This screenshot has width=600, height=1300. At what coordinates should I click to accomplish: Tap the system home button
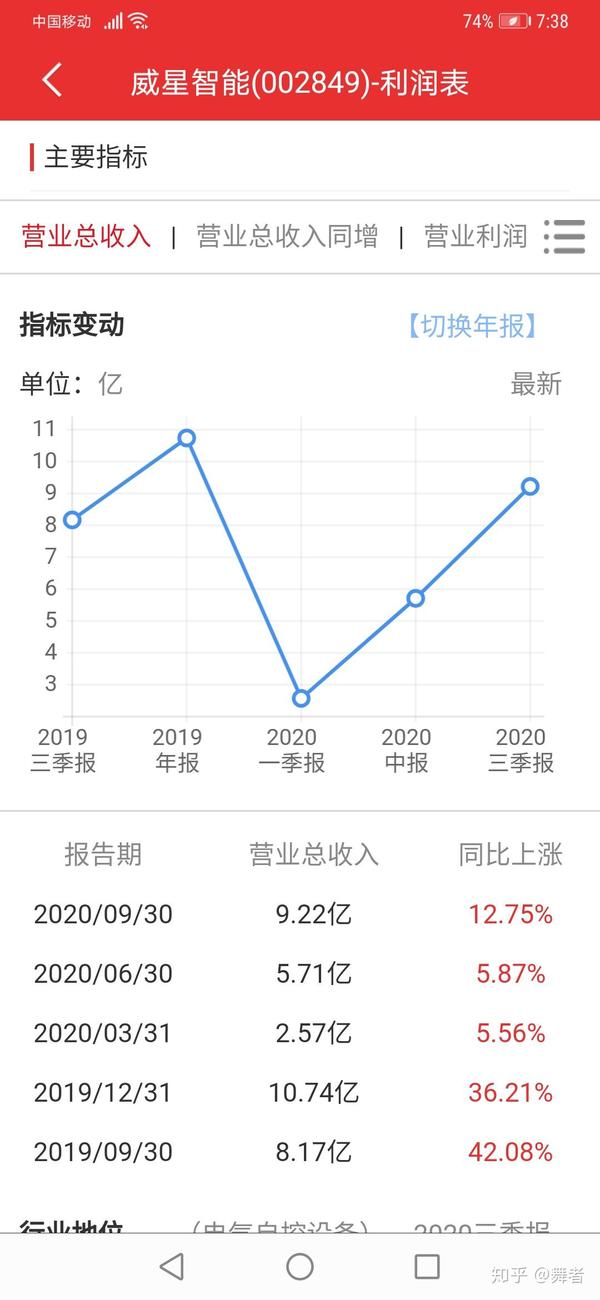click(x=300, y=1266)
